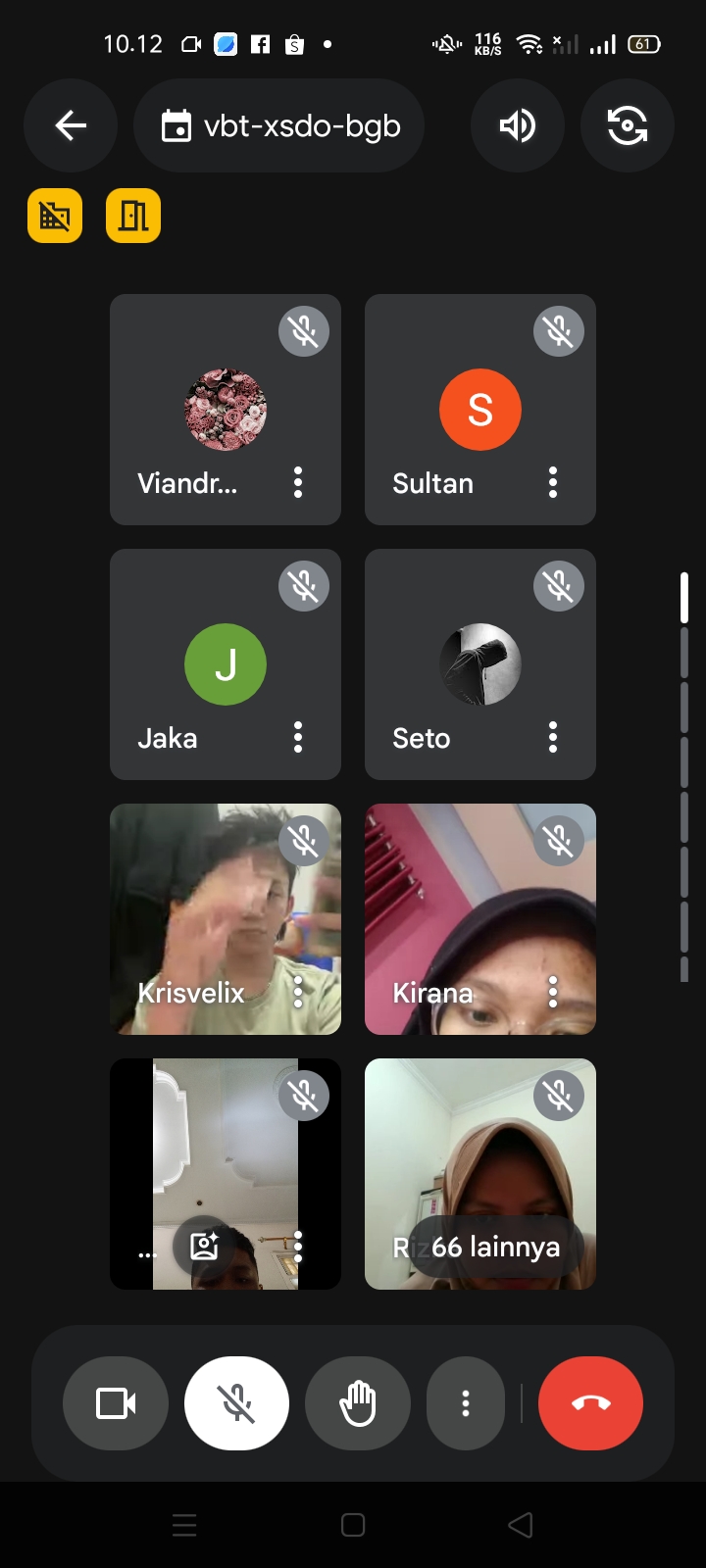Turn on the camera
This screenshot has width=706, height=1568.
(116, 1403)
